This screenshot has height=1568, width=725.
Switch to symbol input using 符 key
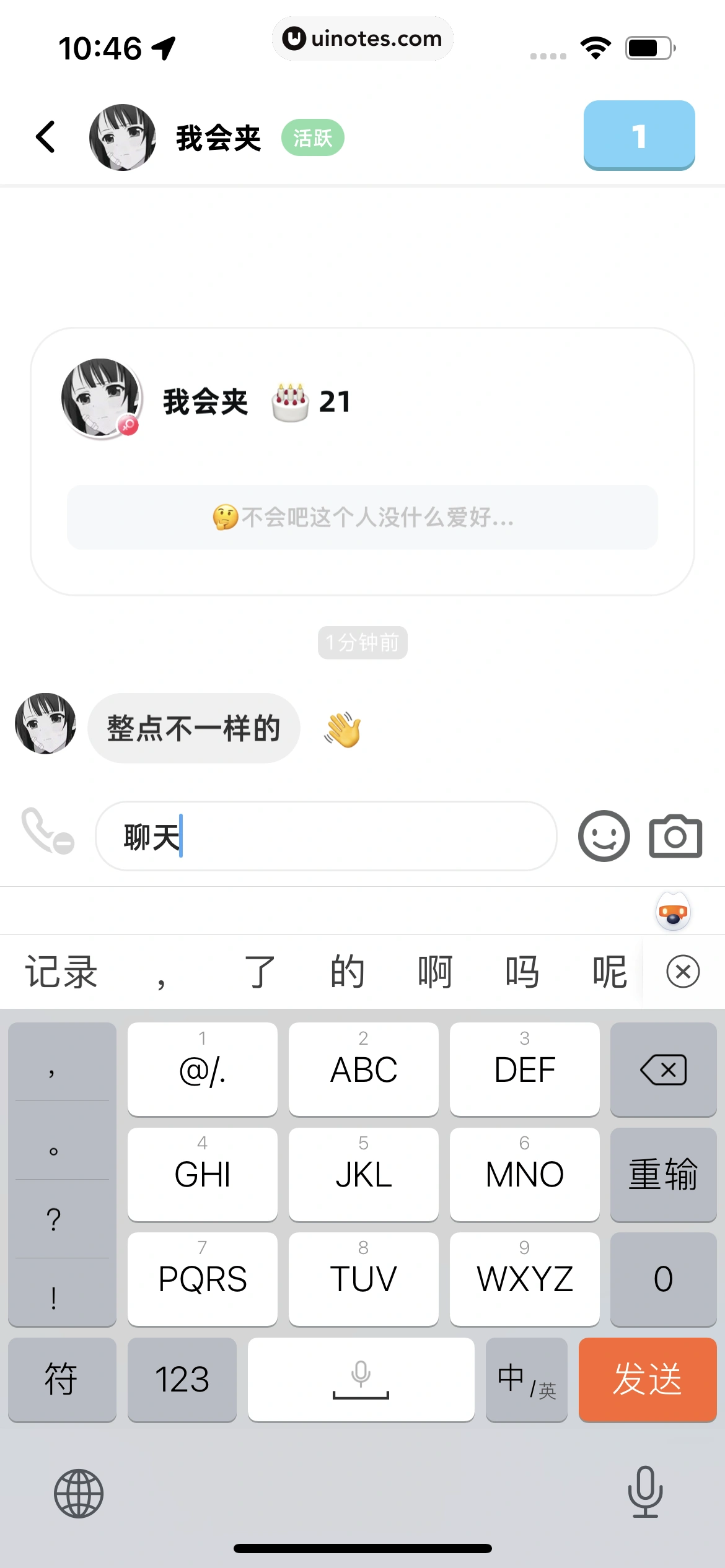pyautogui.click(x=61, y=1380)
